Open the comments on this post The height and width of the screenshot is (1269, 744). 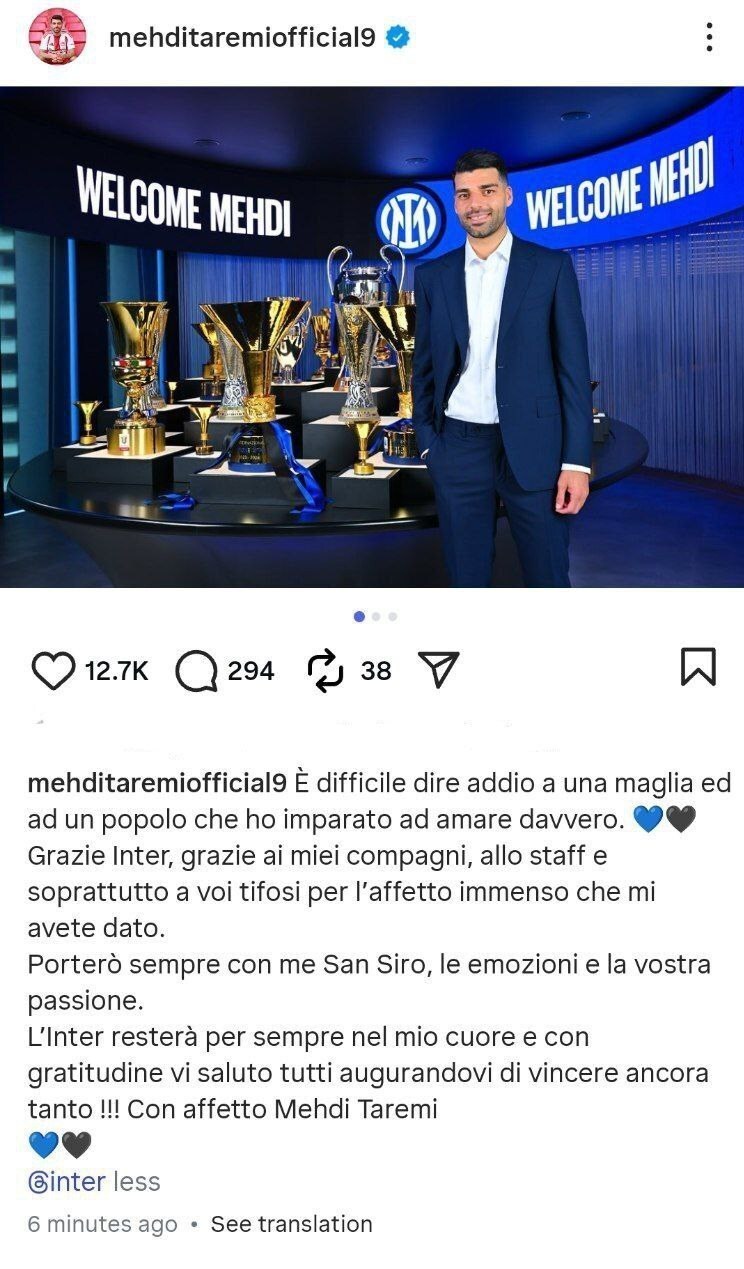(x=196, y=671)
